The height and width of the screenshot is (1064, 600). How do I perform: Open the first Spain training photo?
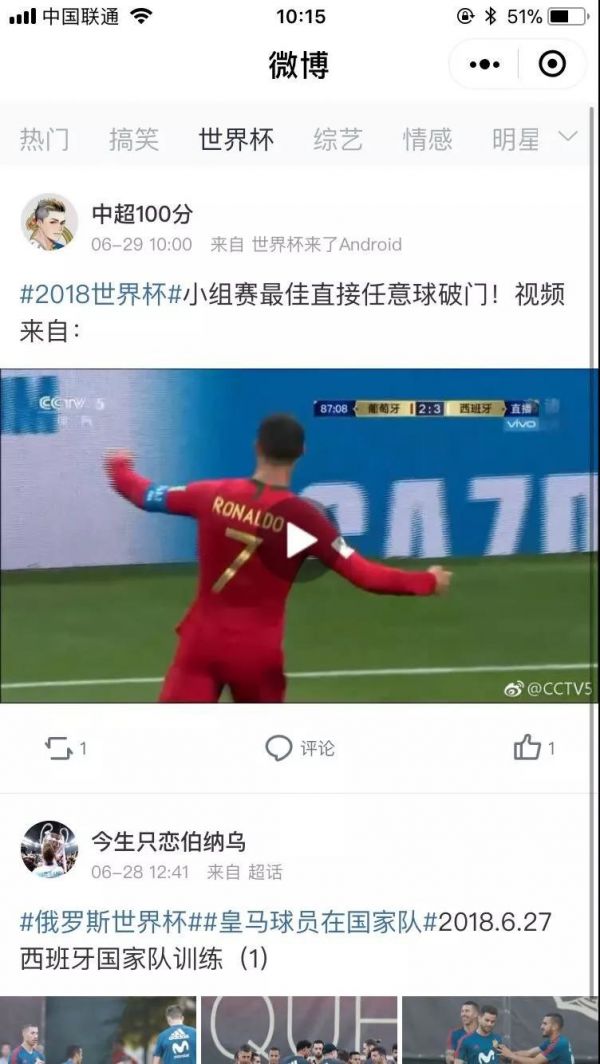[x=98, y=1030]
